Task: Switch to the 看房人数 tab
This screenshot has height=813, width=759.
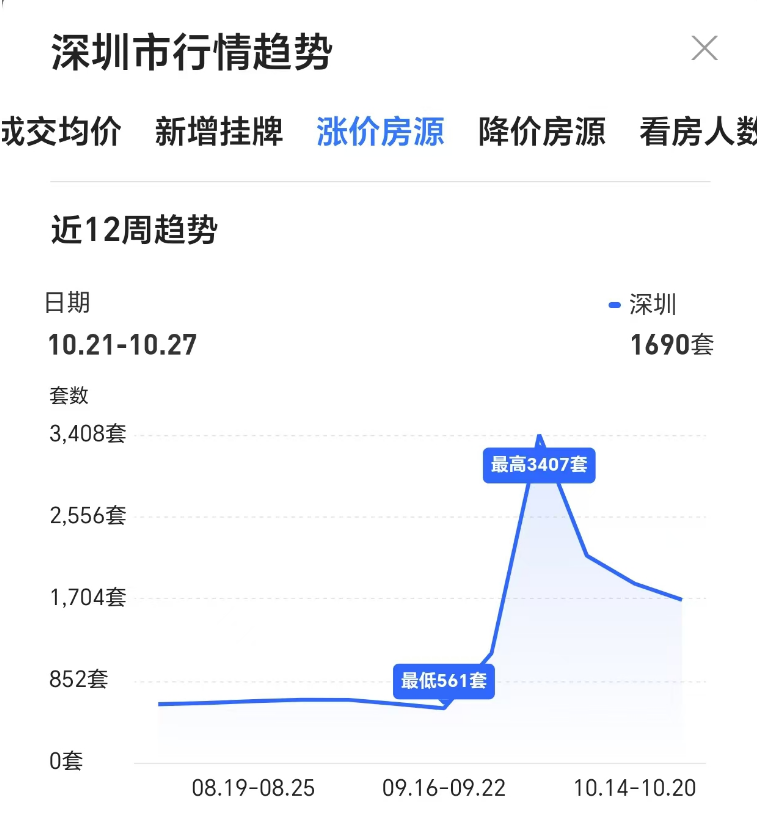Action: (x=699, y=131)
